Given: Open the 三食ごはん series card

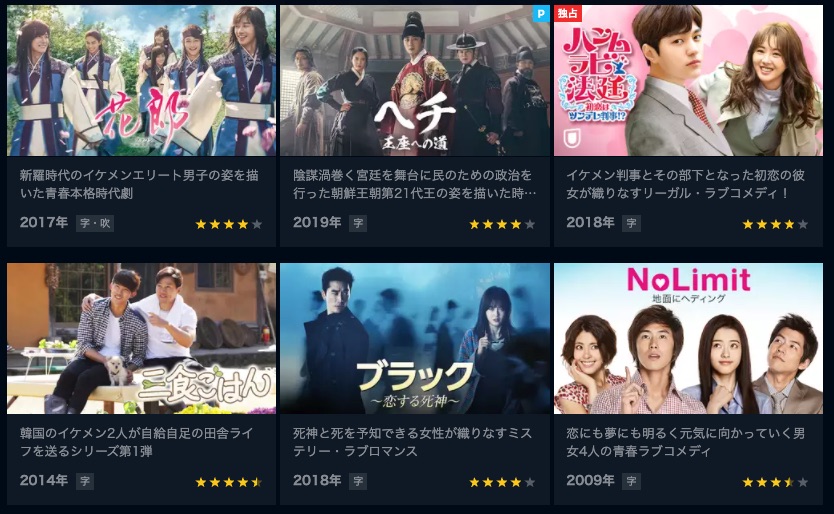Looking at the screenshot, I should click(x=141, y=339).
